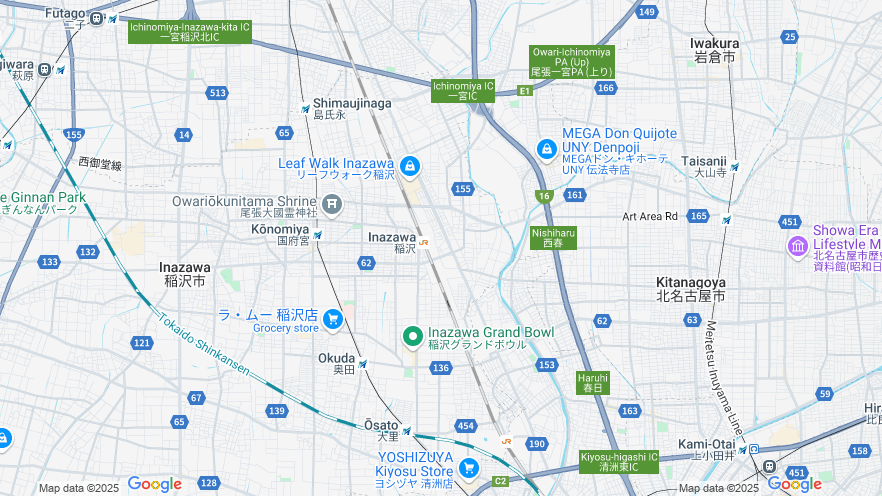Select the Inazawa JR station icon

[x=424, y=242]
